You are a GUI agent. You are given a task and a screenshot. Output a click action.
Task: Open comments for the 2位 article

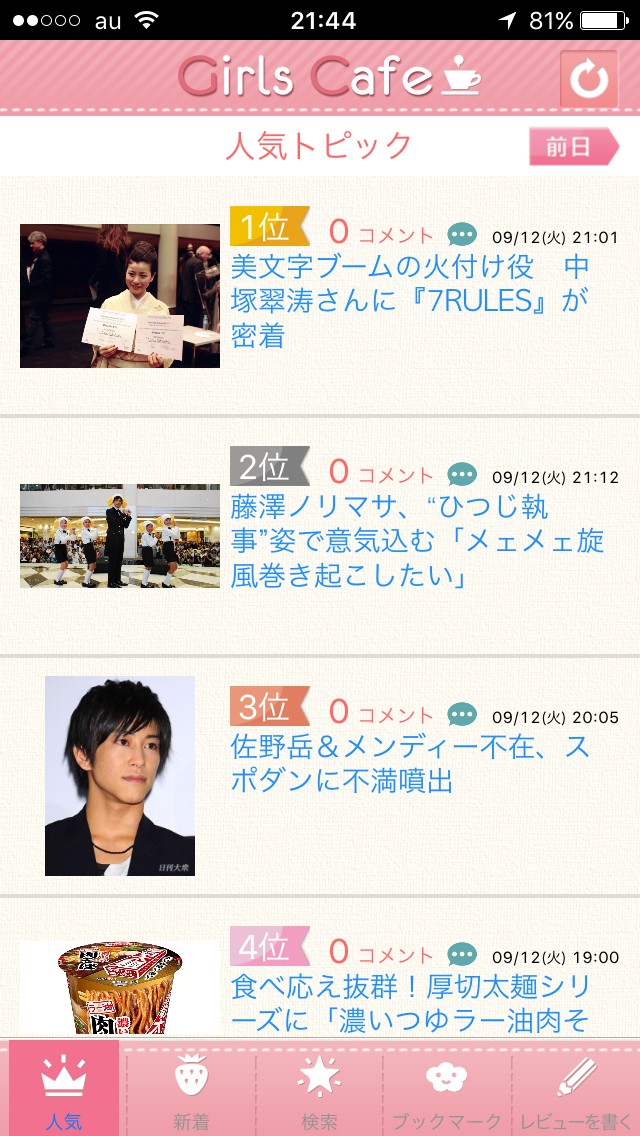pyautogui.click(x=461, y=474)
